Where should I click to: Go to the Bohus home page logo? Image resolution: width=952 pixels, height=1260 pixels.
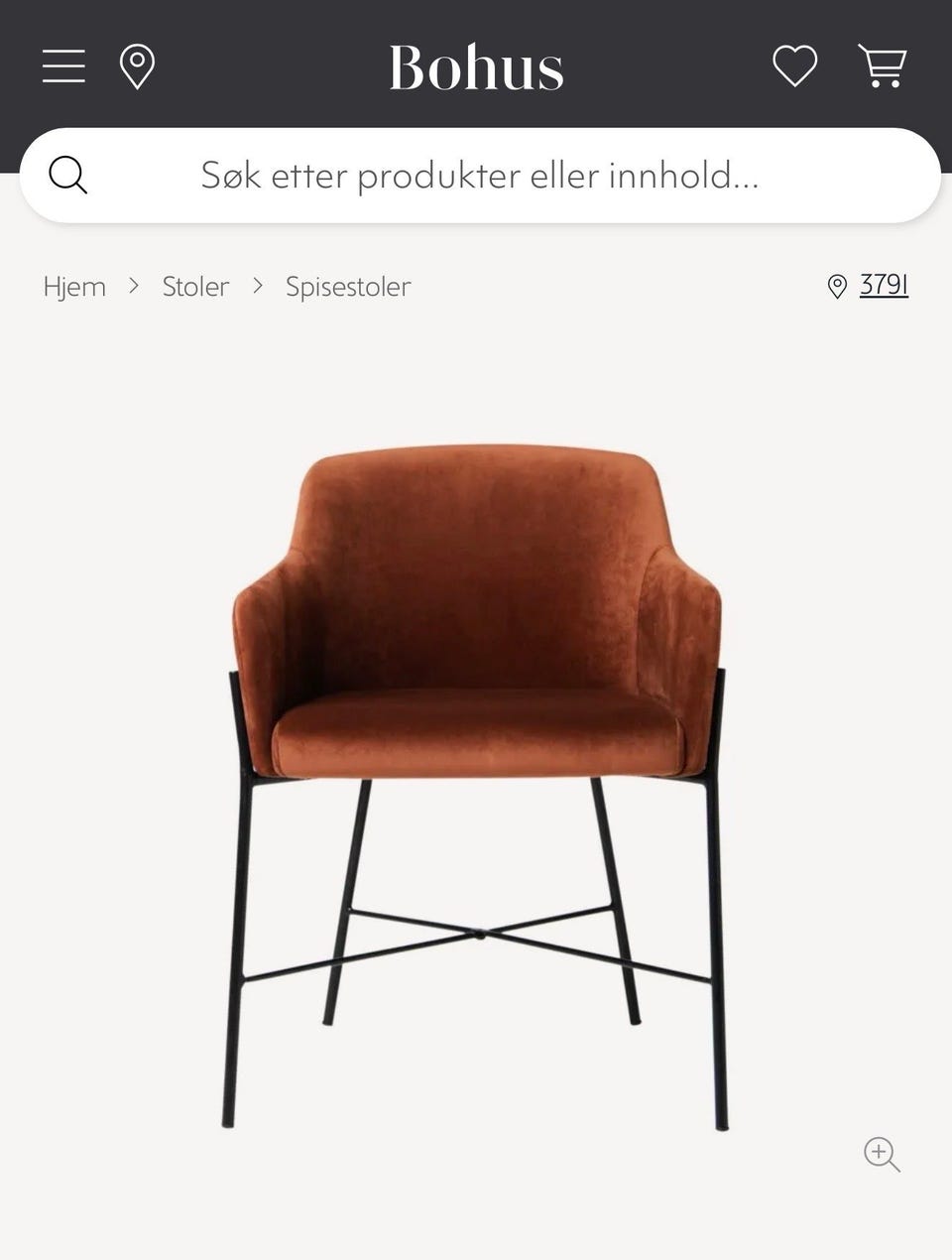pos(476,67)
